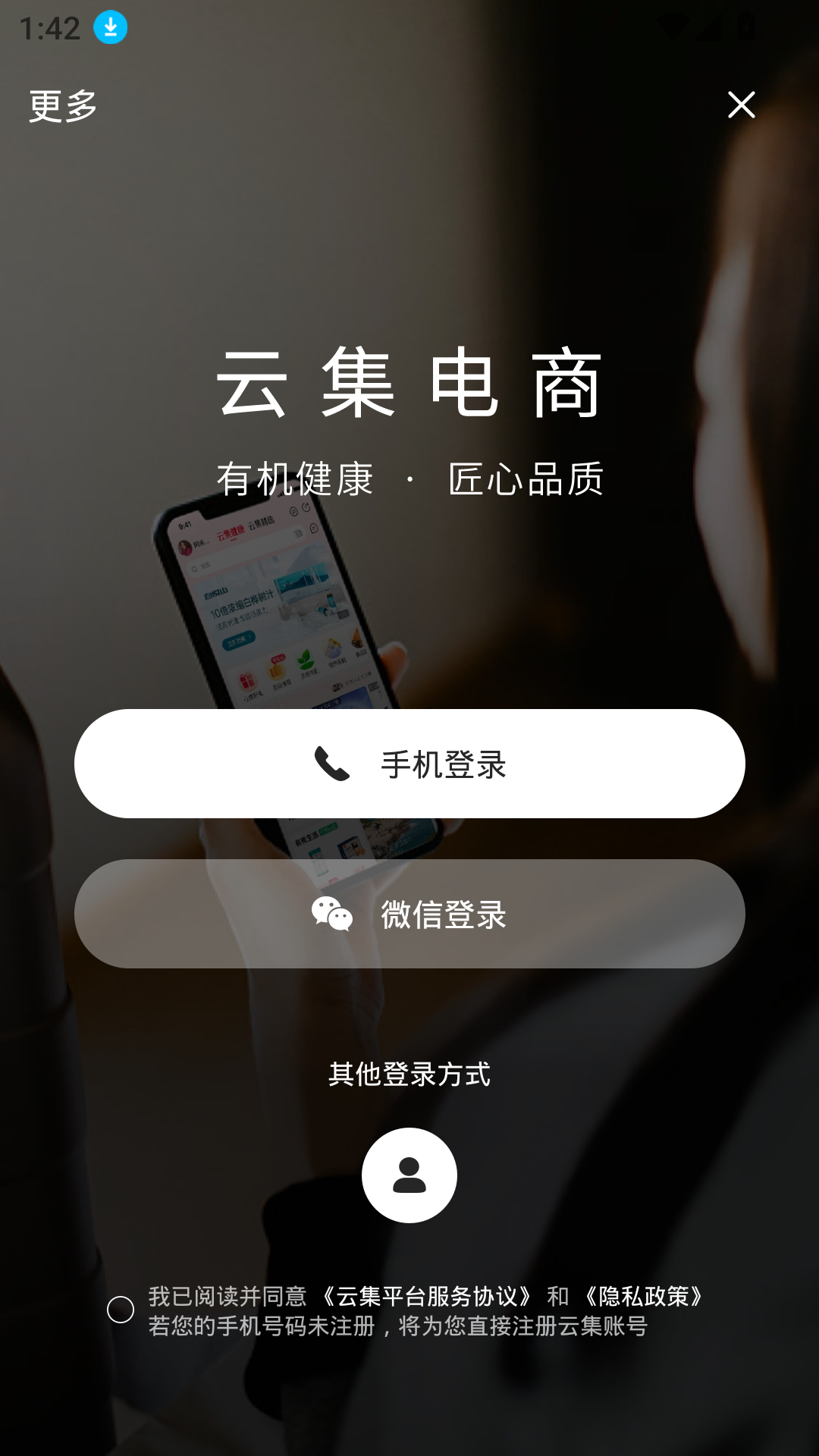This screenshot has width=819, height=1456.
Task: Open 《隐私政策》 link
Action: 643,1297
